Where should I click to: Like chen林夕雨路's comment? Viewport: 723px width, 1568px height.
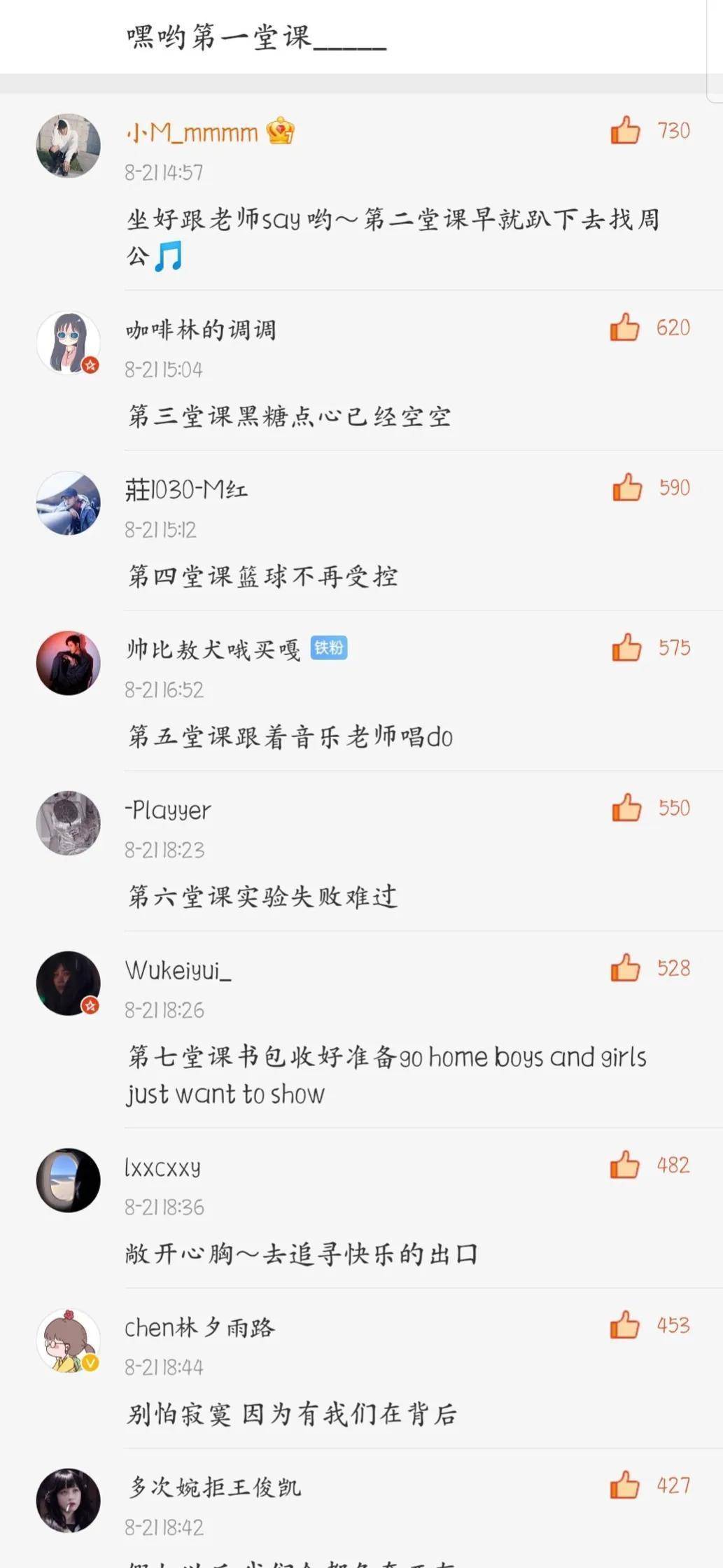pyautogui.click(x=624, y=1325)
